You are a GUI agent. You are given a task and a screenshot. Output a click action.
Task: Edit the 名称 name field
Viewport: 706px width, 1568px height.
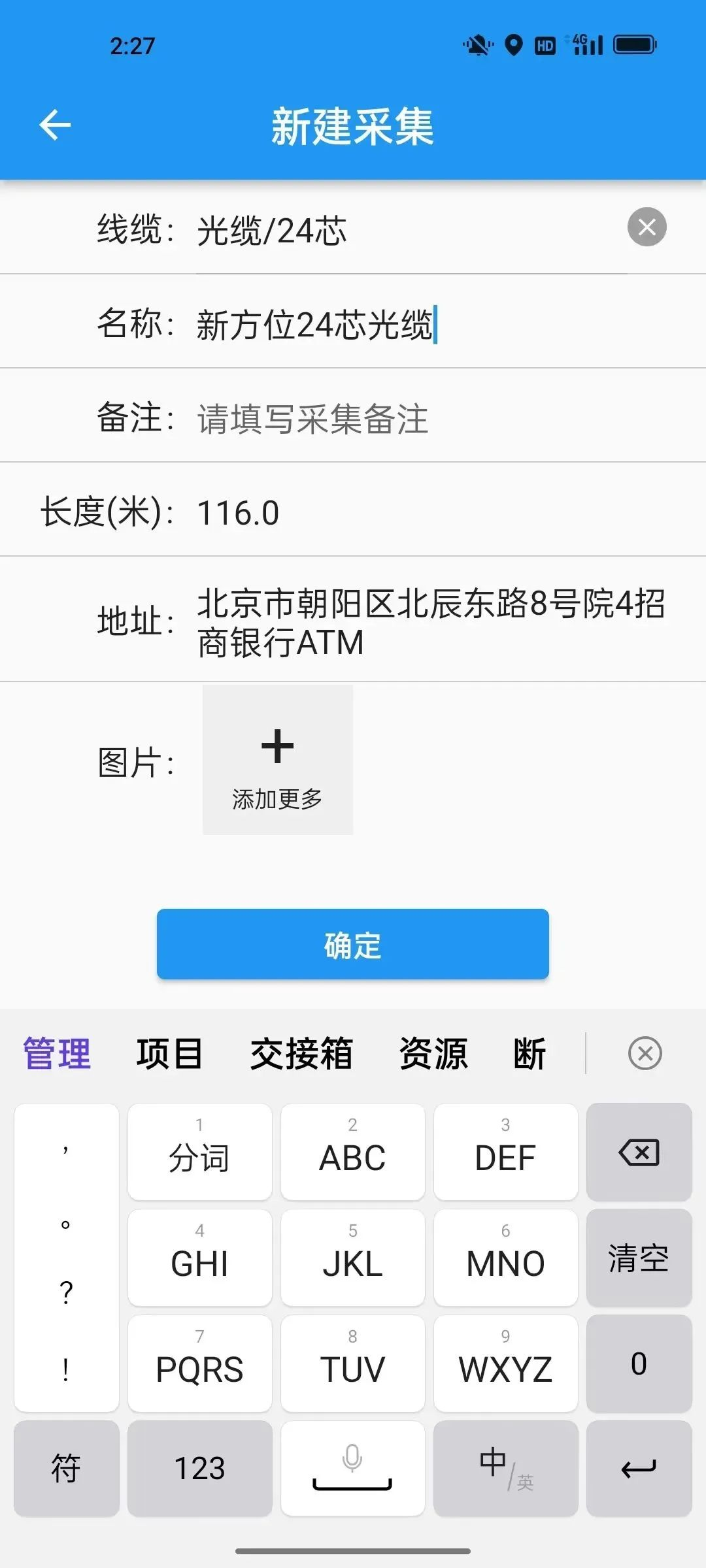click(x=431, y=325)
